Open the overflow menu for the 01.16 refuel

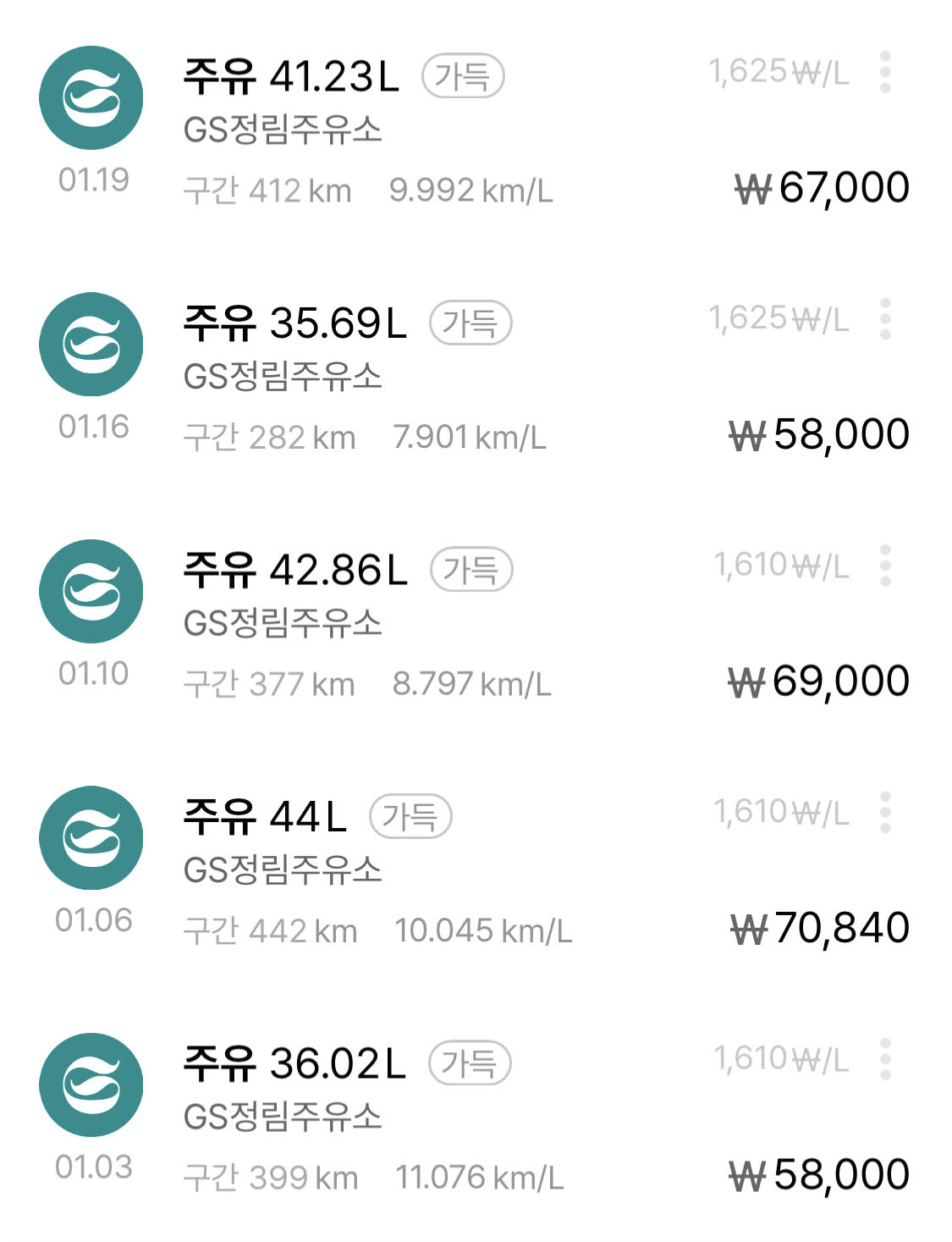point(885,319)
